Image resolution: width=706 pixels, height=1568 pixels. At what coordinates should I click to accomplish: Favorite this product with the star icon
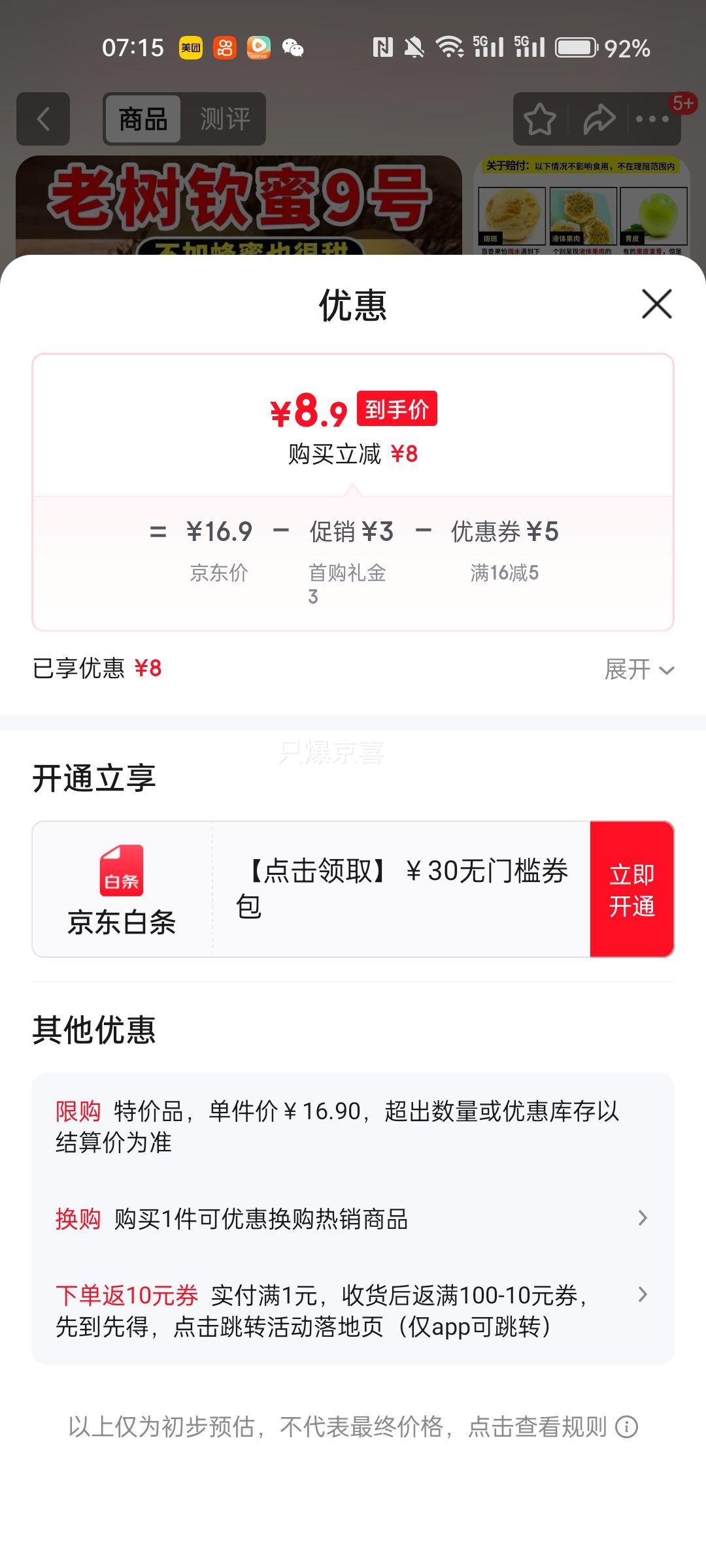(540, 119)
